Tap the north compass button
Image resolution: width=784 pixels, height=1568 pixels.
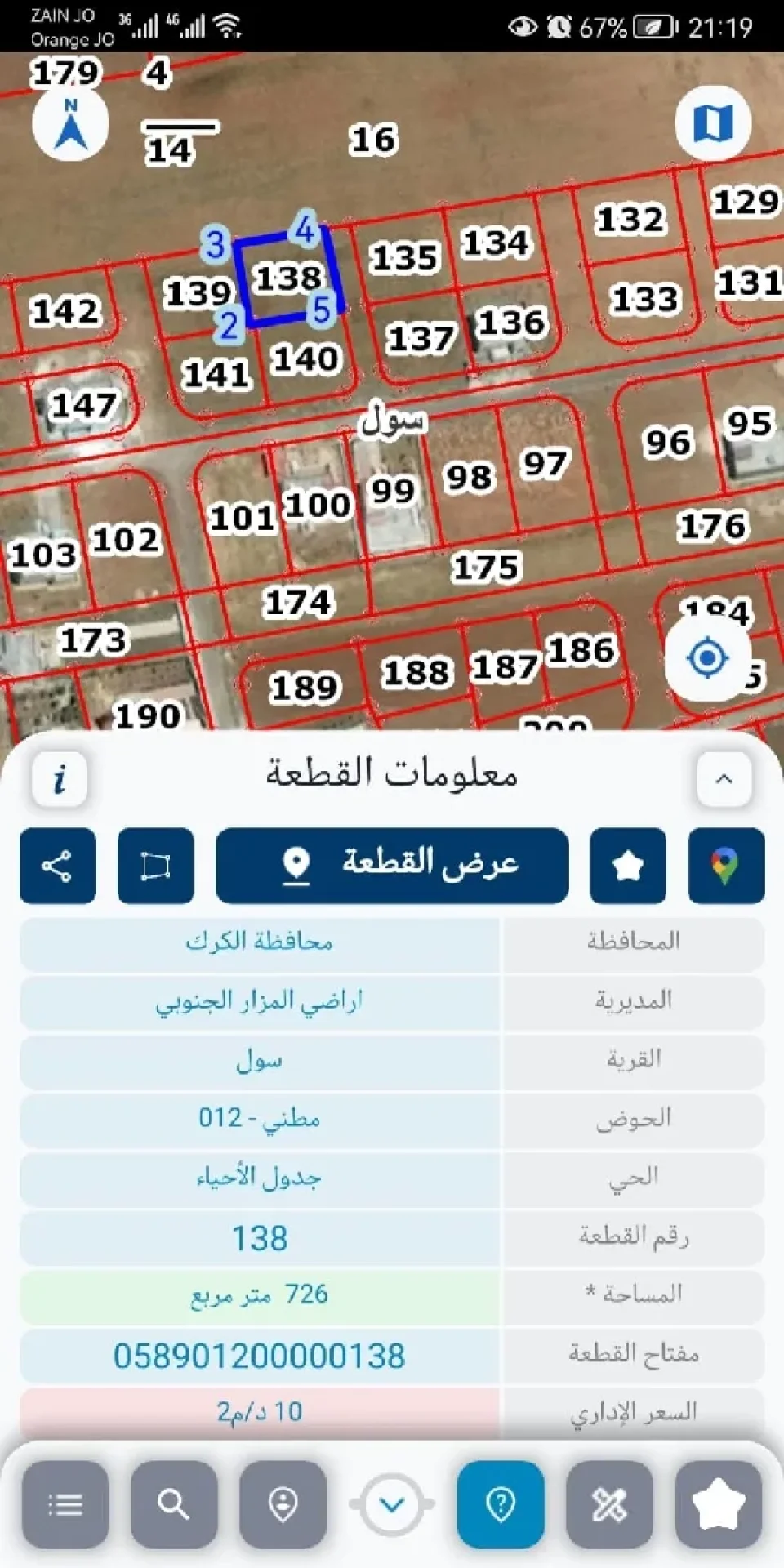click(x=71, y=123)
